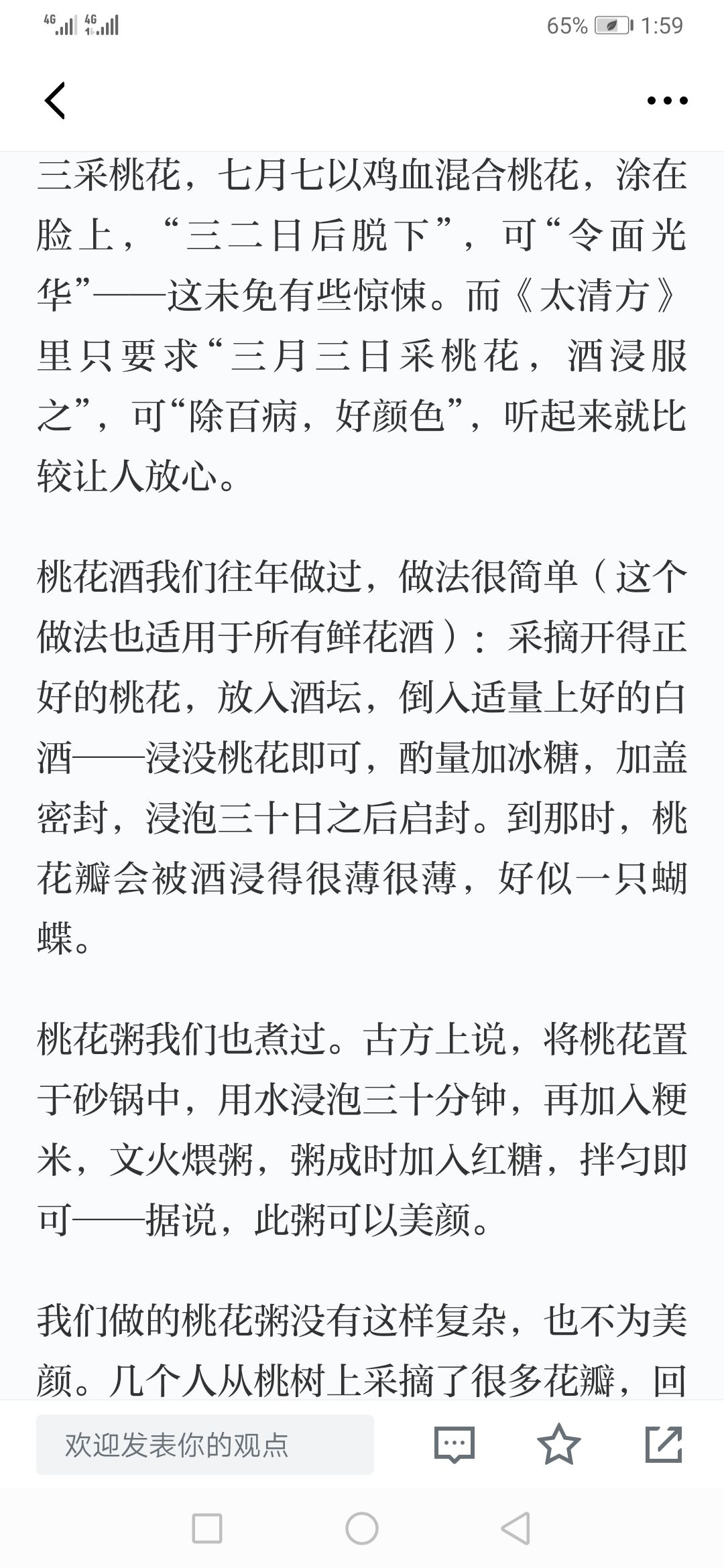Go back using the top-left arrow

(x=55, y=101)
